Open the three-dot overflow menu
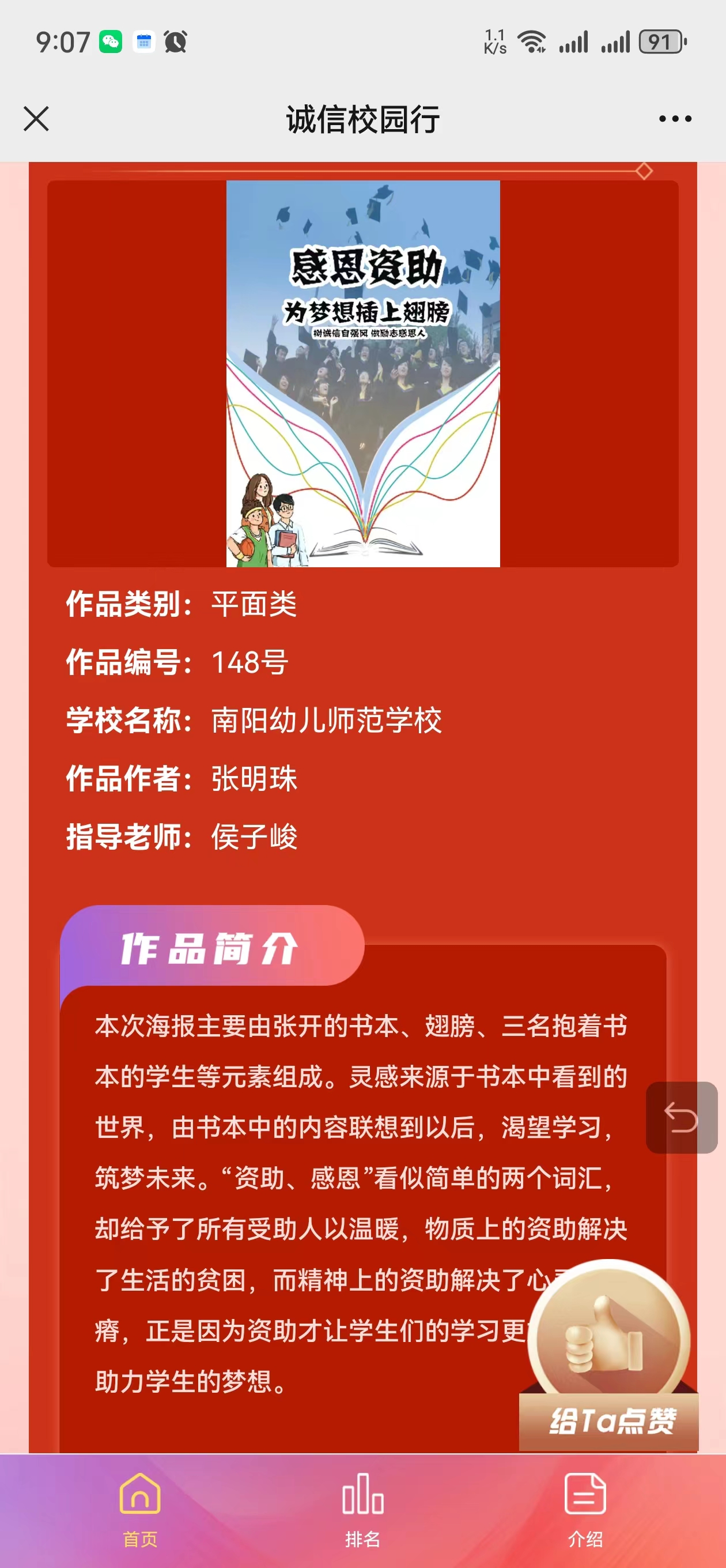726x1568 pixels. point(675,119)
